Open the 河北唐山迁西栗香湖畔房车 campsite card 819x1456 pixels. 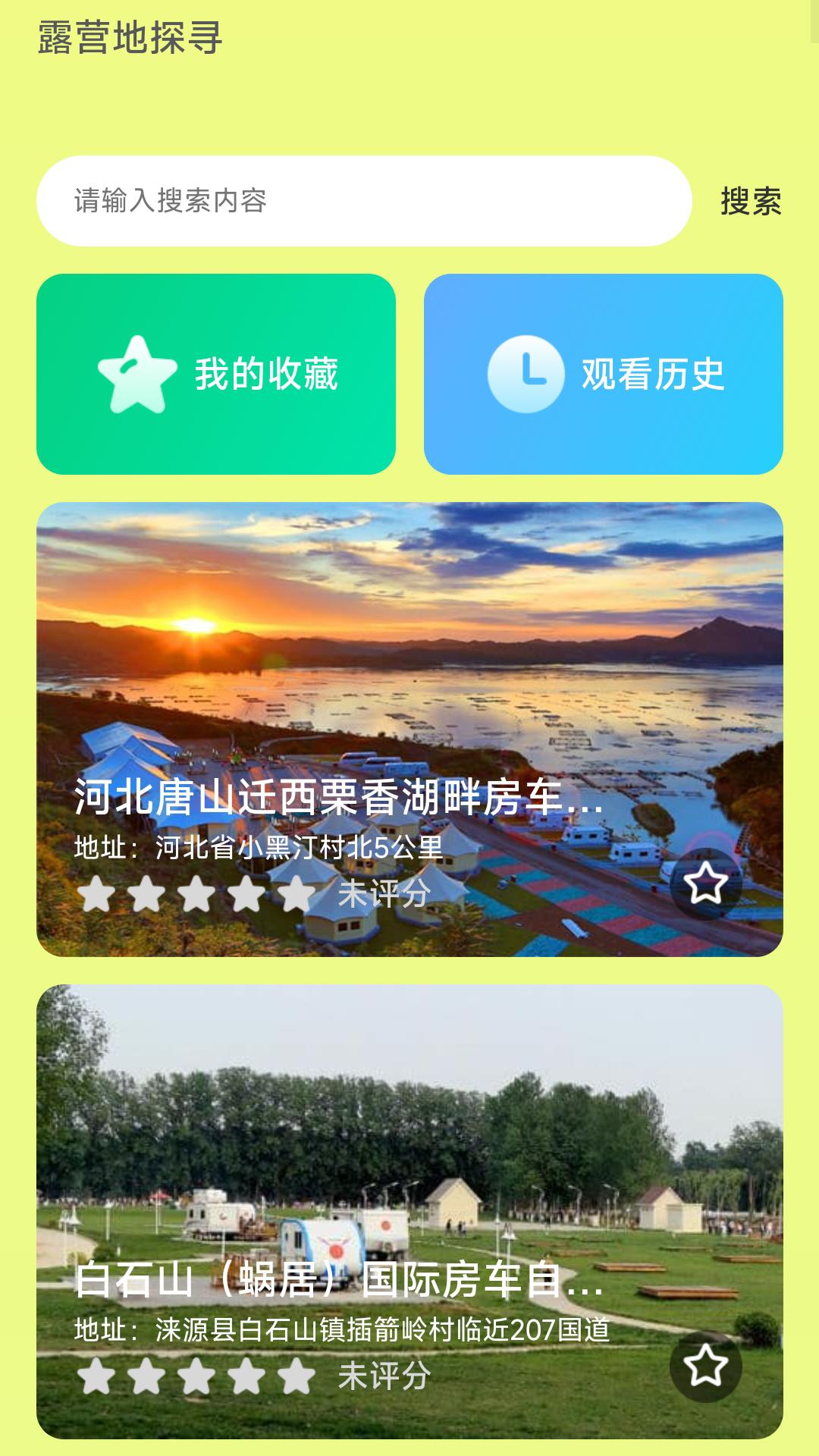(409, 682)
